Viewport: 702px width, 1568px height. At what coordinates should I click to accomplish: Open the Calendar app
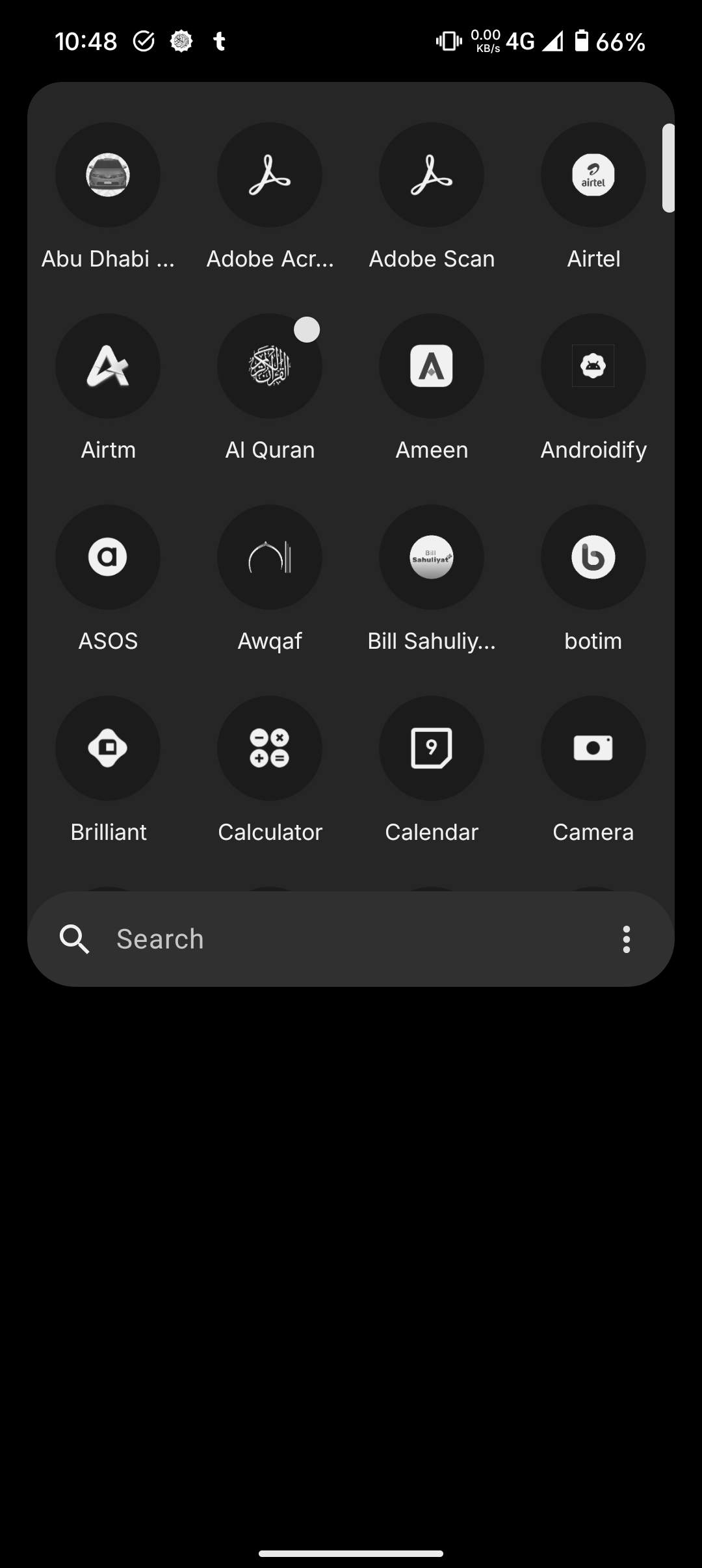pyautogui.click(x=432, y=748)
